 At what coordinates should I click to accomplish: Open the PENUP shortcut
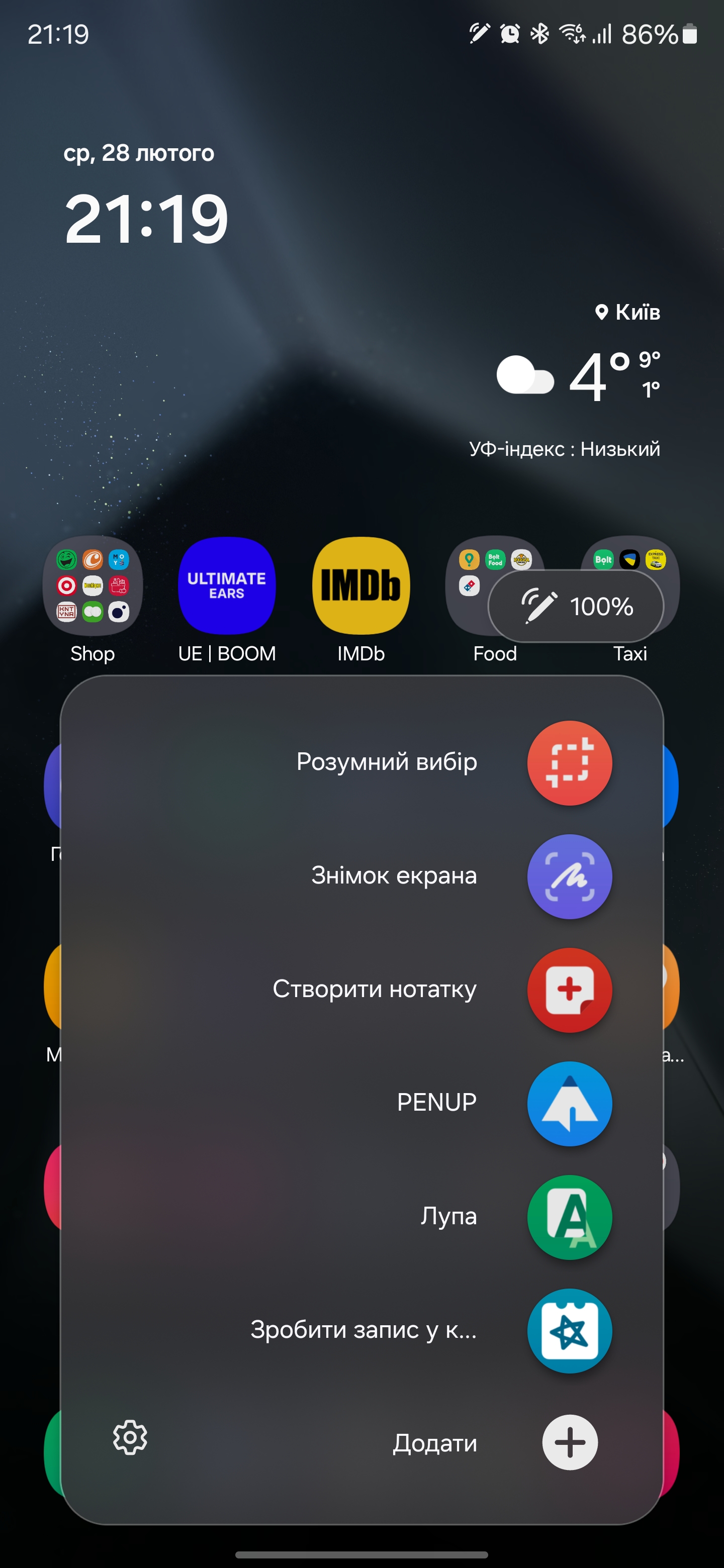click(569, 1103)
